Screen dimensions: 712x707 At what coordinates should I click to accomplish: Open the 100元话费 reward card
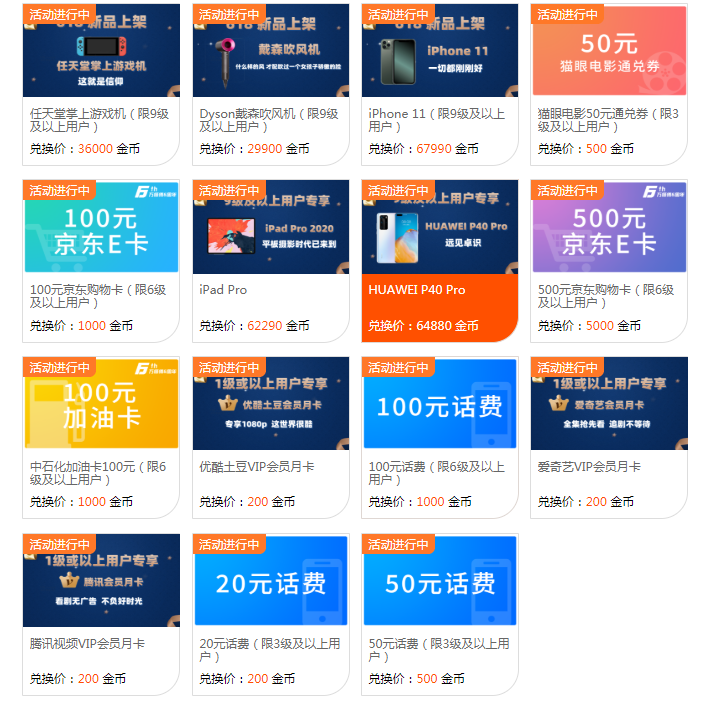[x=440, y=437]
